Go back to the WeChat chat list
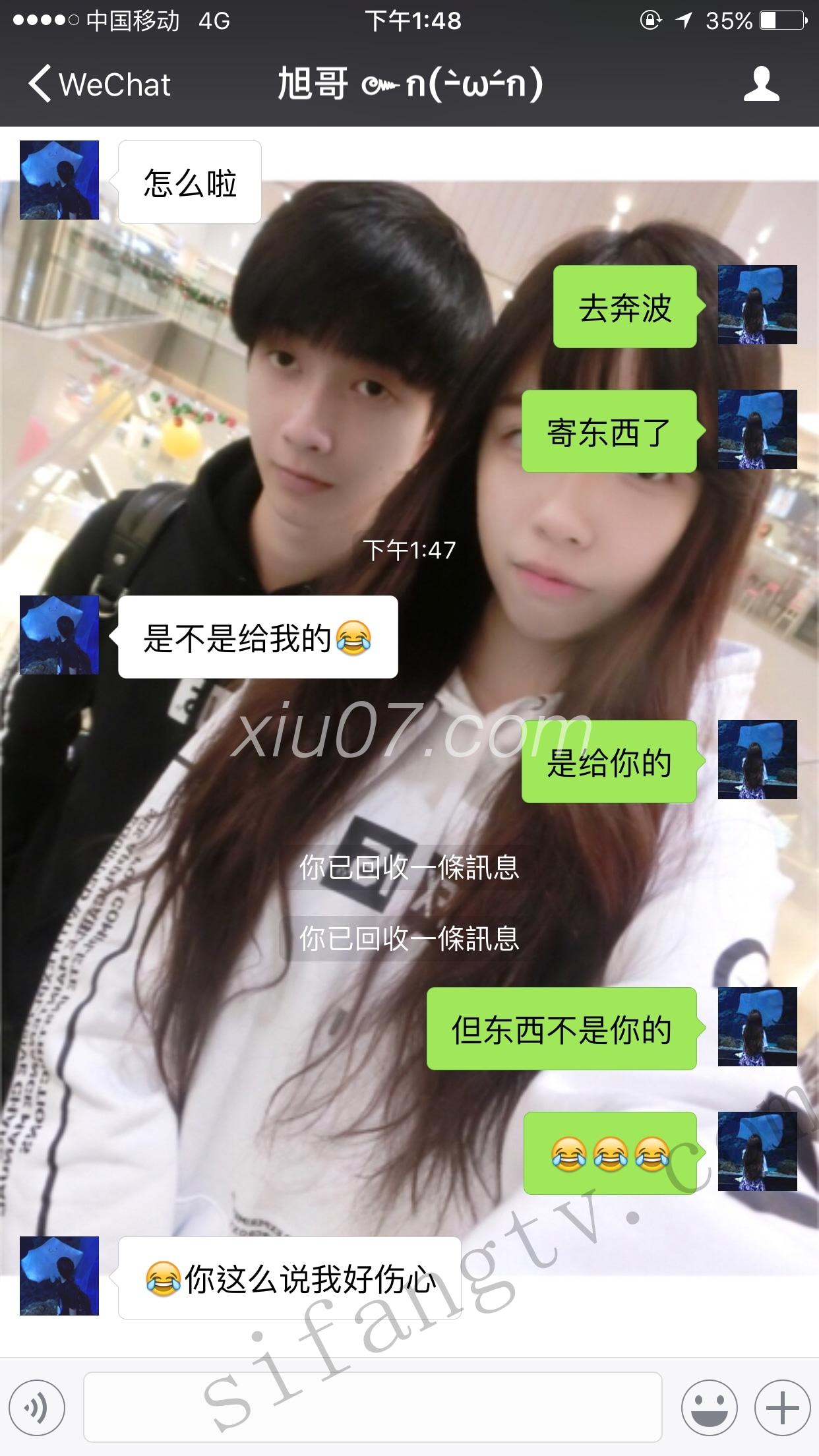819x1456 pixels. point(99,84)
